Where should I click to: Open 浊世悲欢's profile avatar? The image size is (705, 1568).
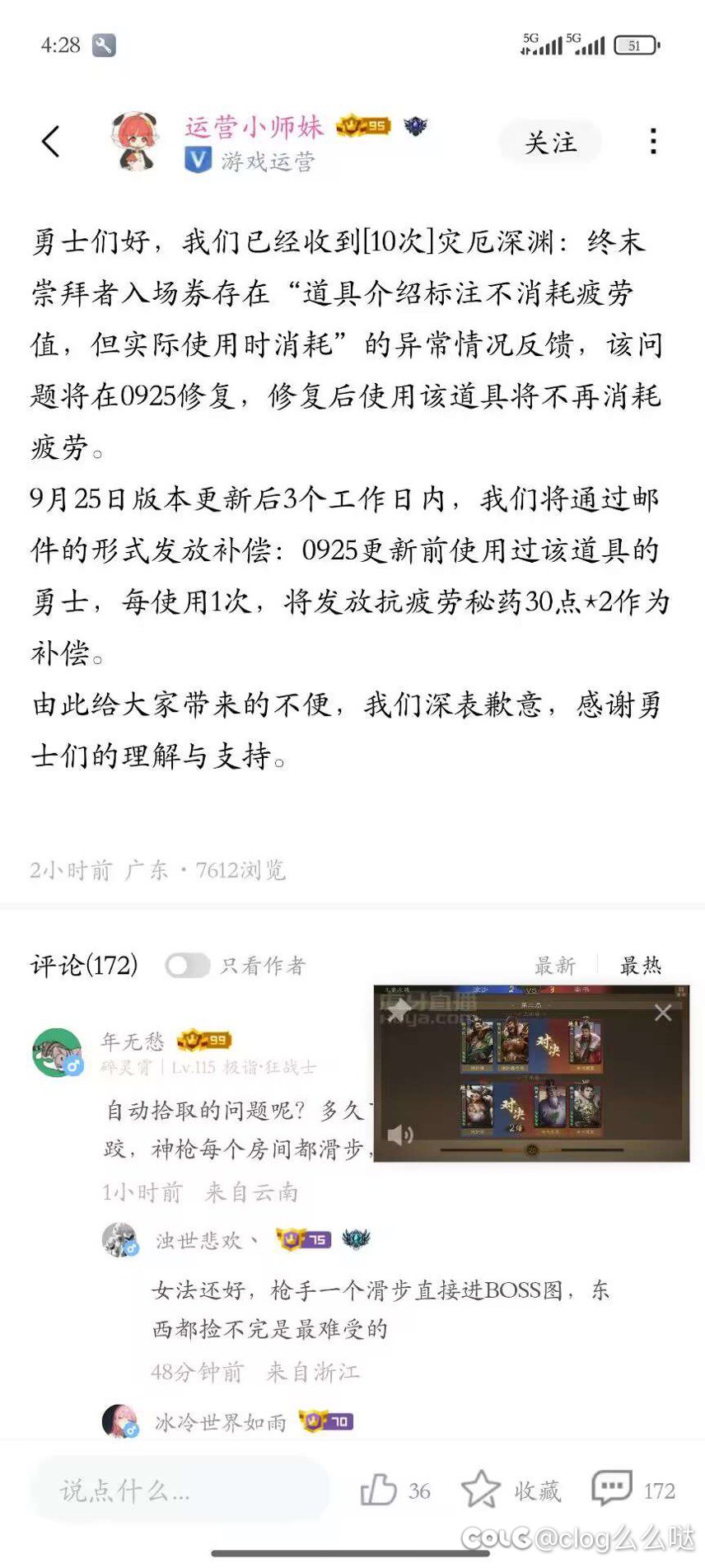[x=120, y=1240]
